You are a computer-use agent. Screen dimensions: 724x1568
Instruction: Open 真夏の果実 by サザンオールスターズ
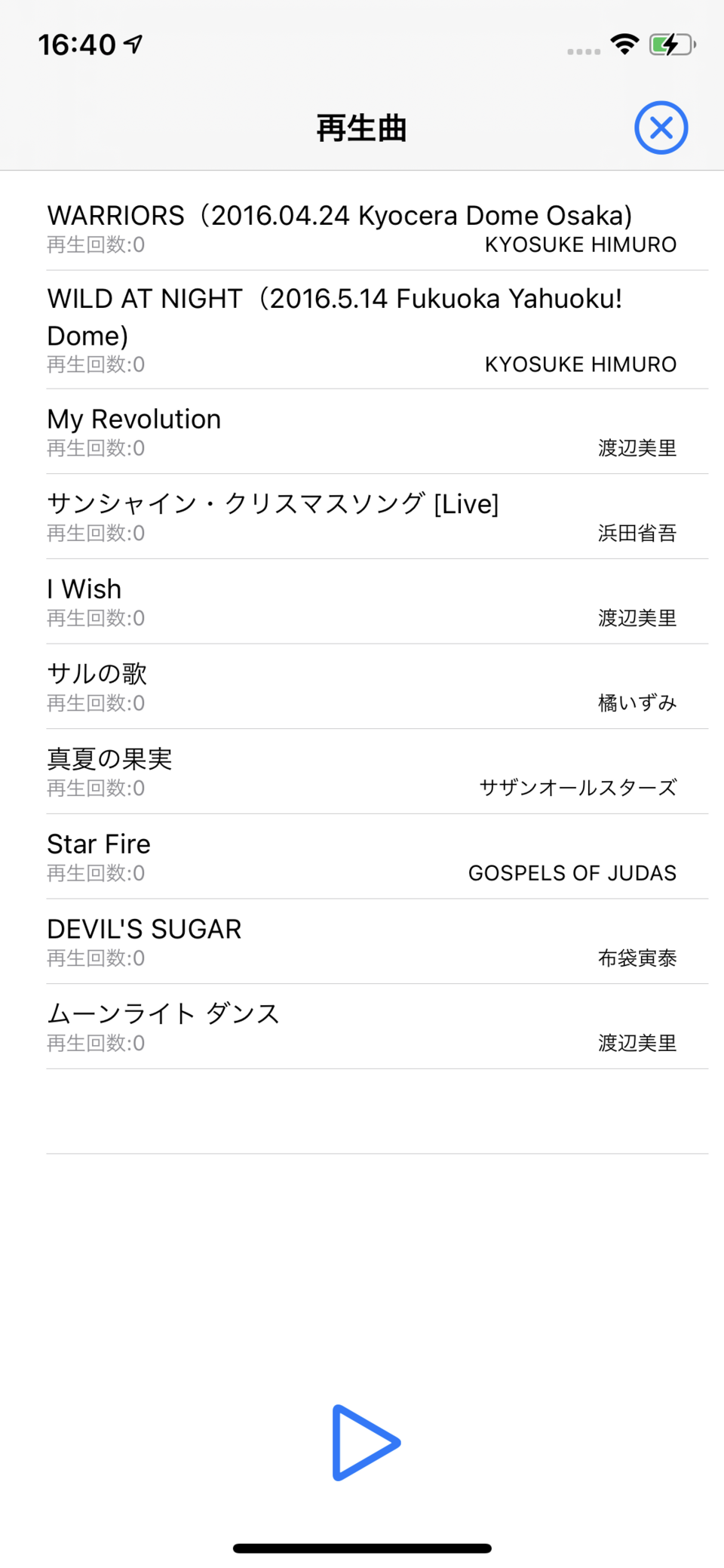[x=362, y=772]
